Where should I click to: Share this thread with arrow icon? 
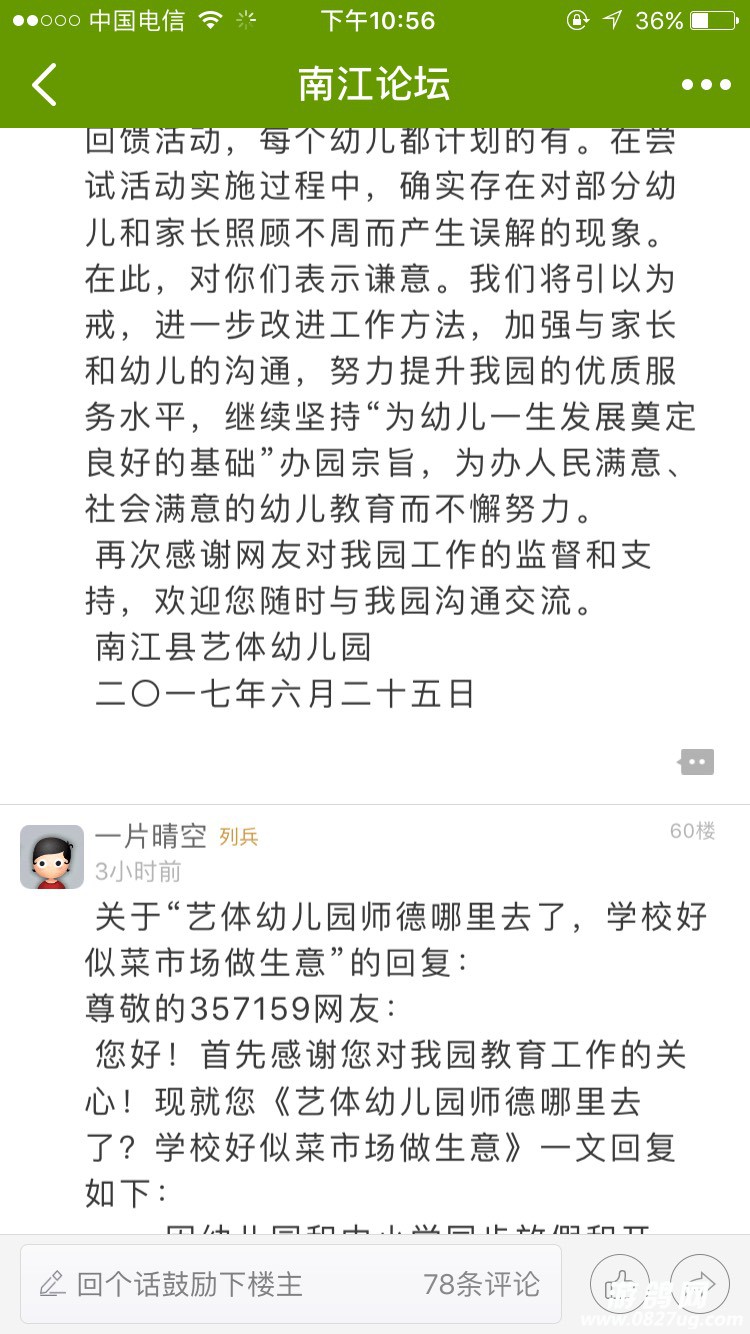point(700,1284)
